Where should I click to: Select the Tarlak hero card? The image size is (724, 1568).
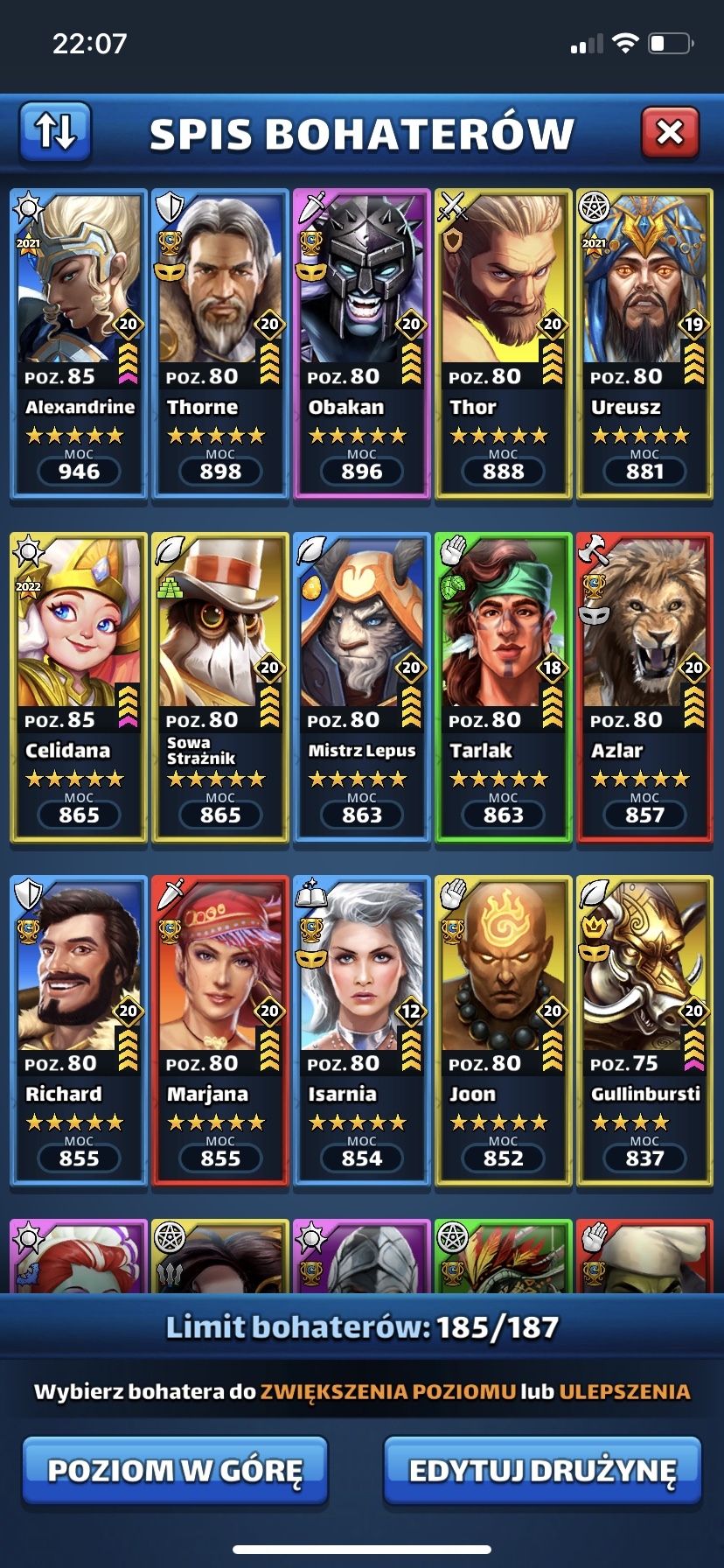(x=503, y=688)
